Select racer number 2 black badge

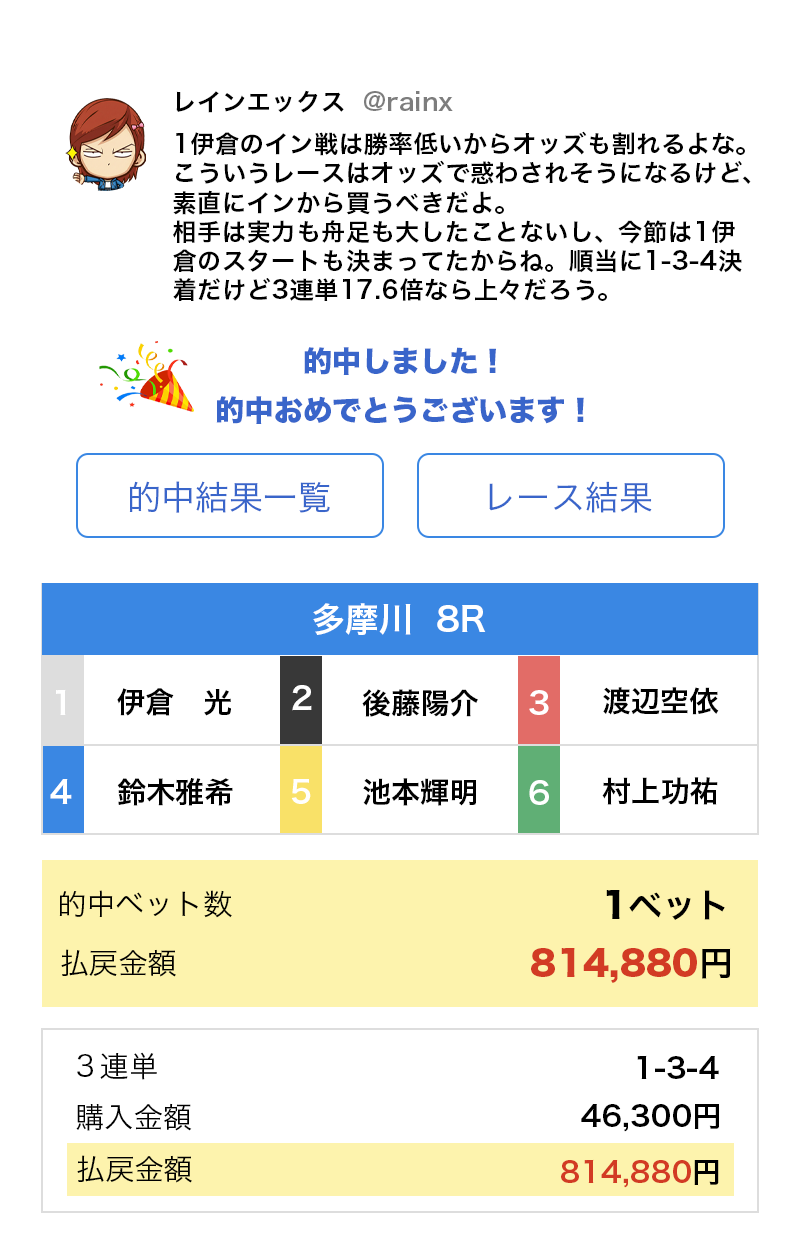click(x=300, y=701)
